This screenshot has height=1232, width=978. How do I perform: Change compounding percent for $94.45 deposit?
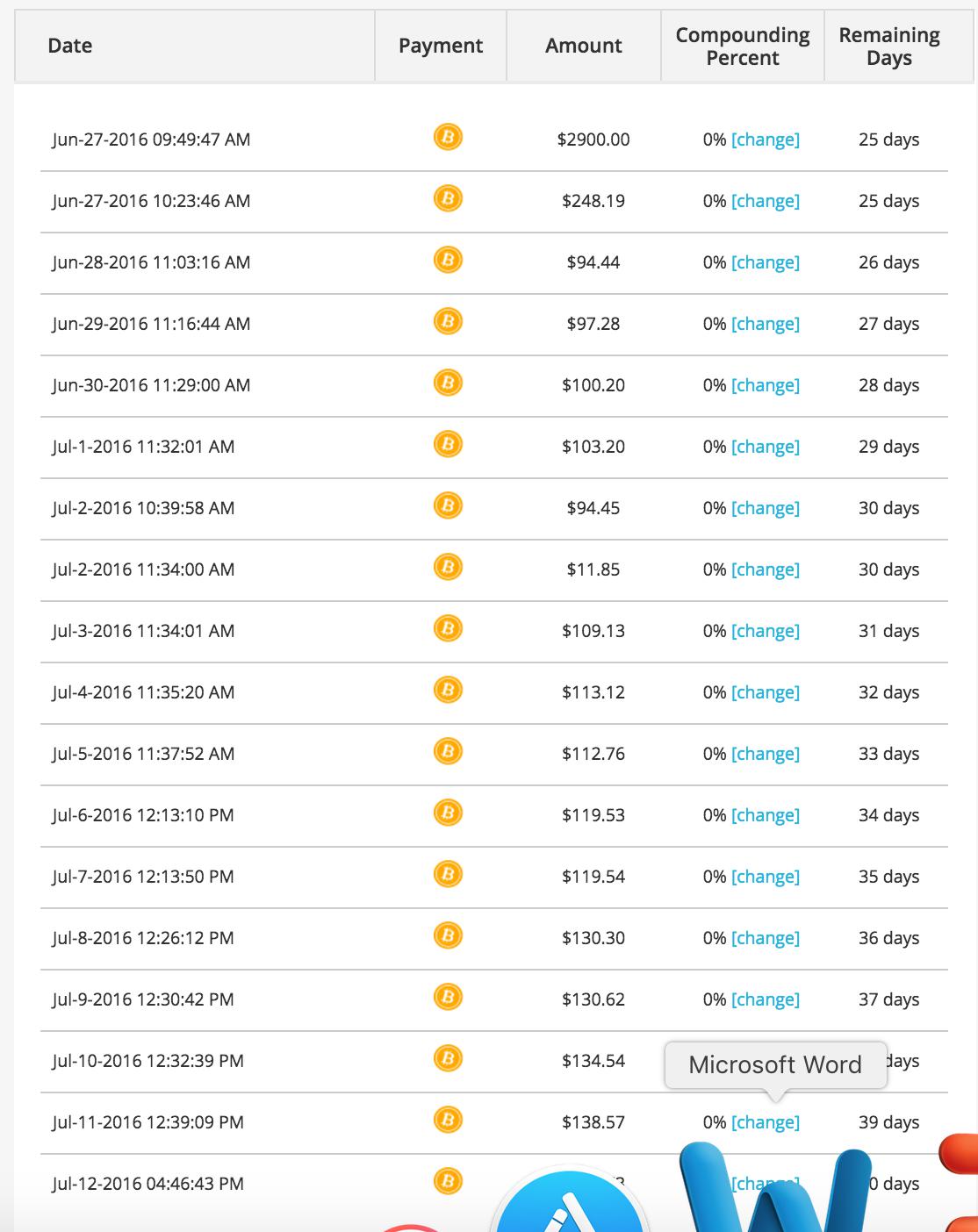(x=765, y=508)
